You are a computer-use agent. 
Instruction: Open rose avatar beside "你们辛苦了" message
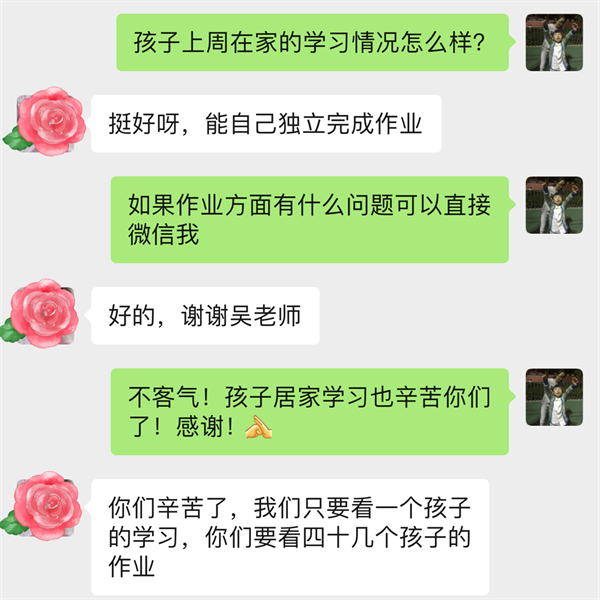tap(46, 505)
